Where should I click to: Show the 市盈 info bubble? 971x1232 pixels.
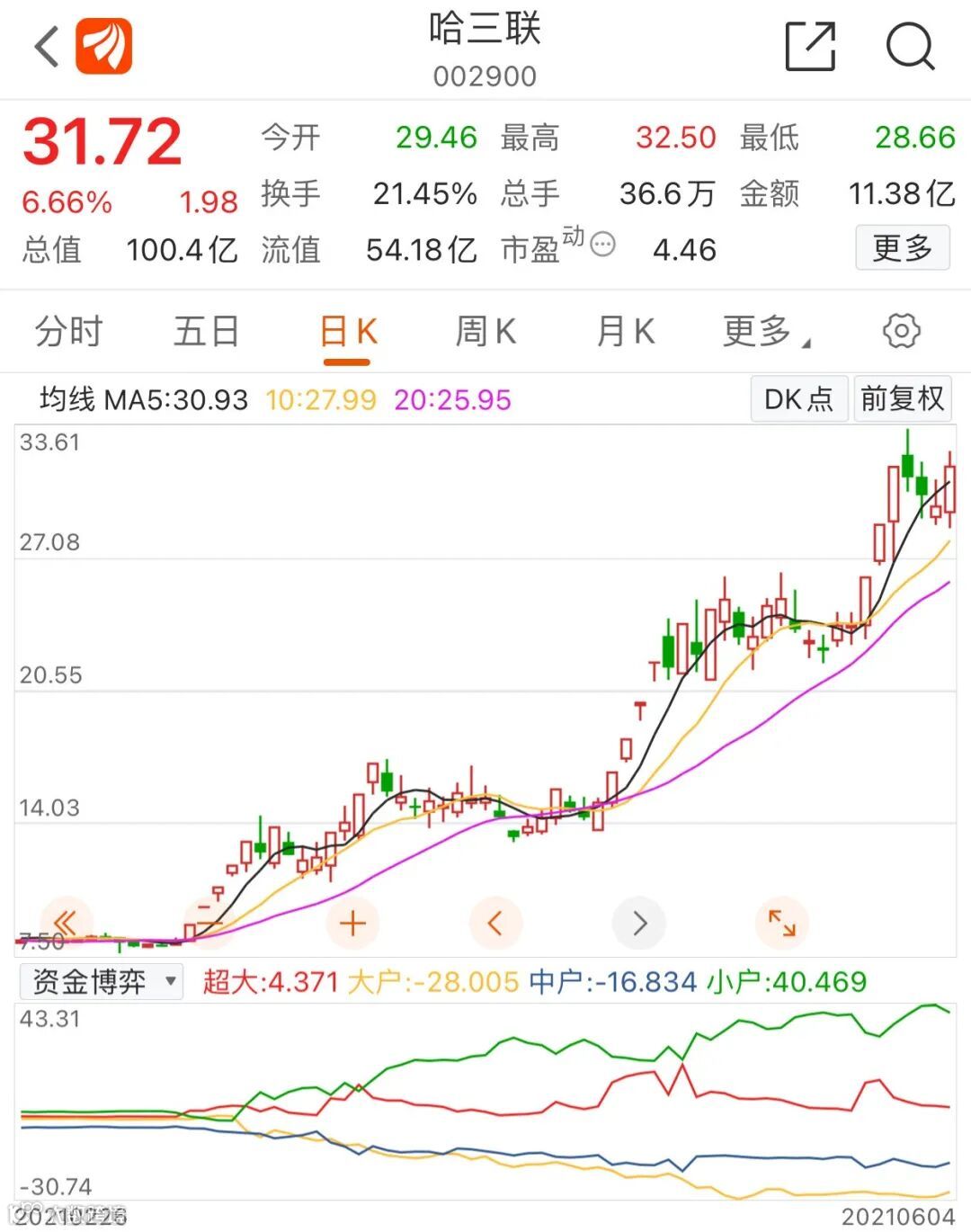click(x=603, y=244)
